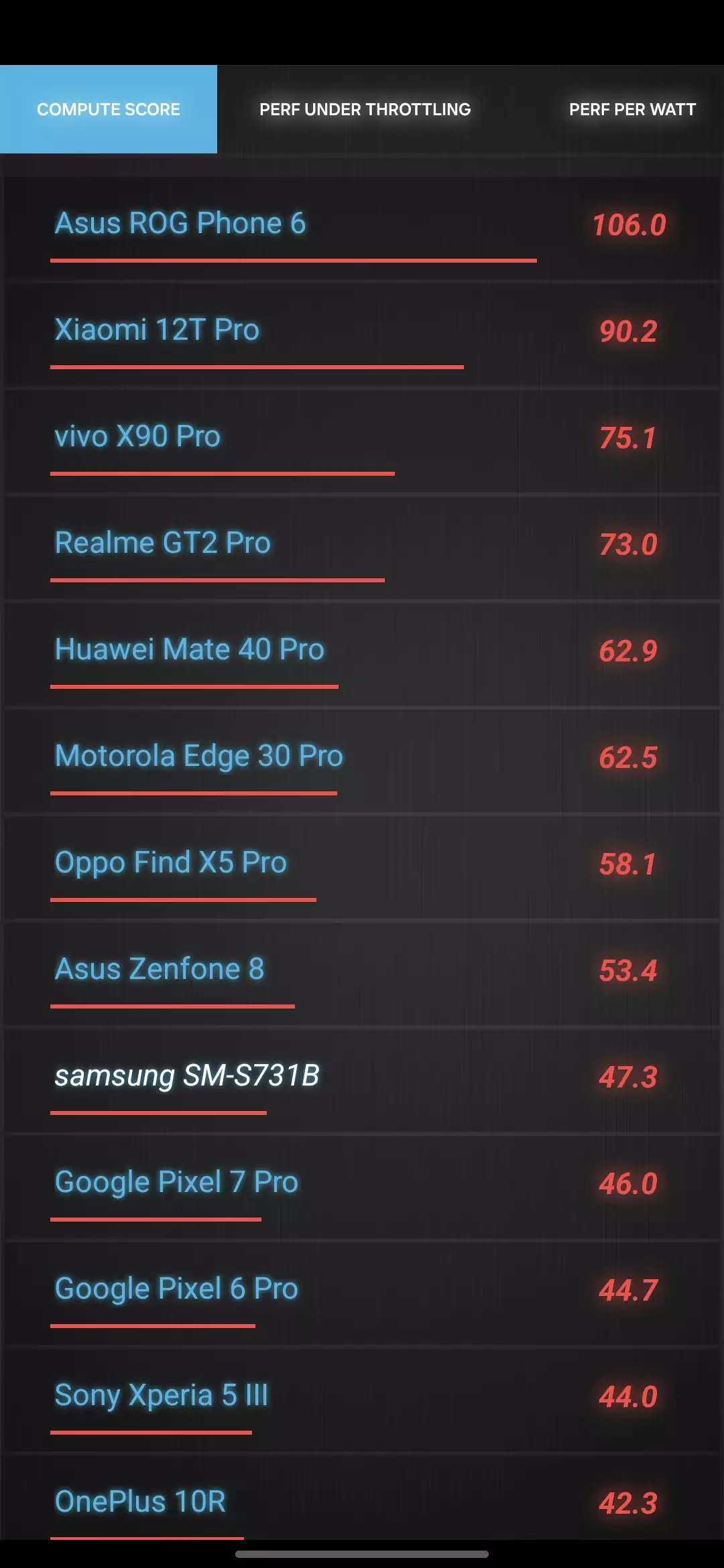Open Google Pixel 6 Pro entry
This screenshot has height=1568, width=724.
point(176,1289)
